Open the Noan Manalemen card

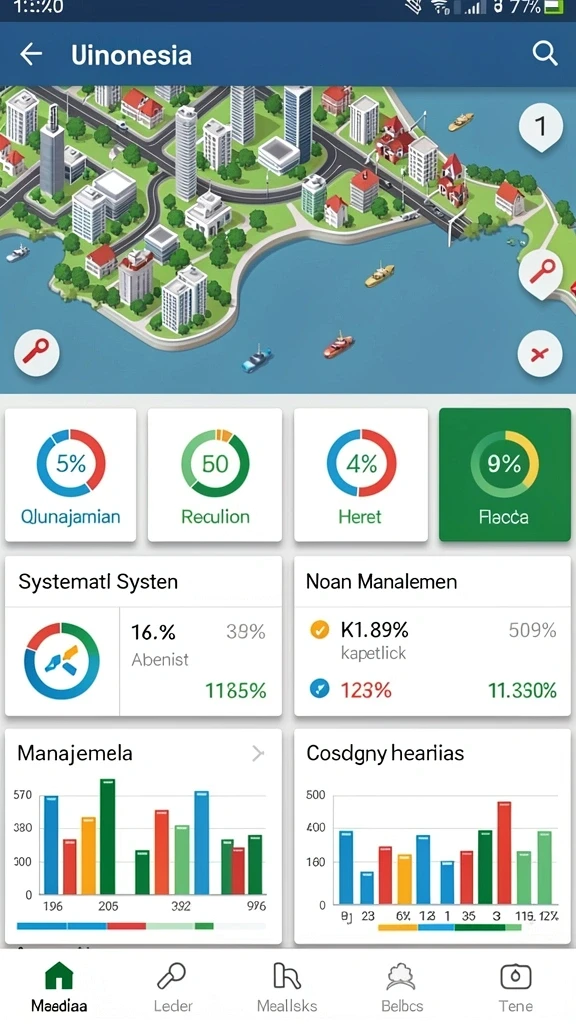(x=432, y=636)
